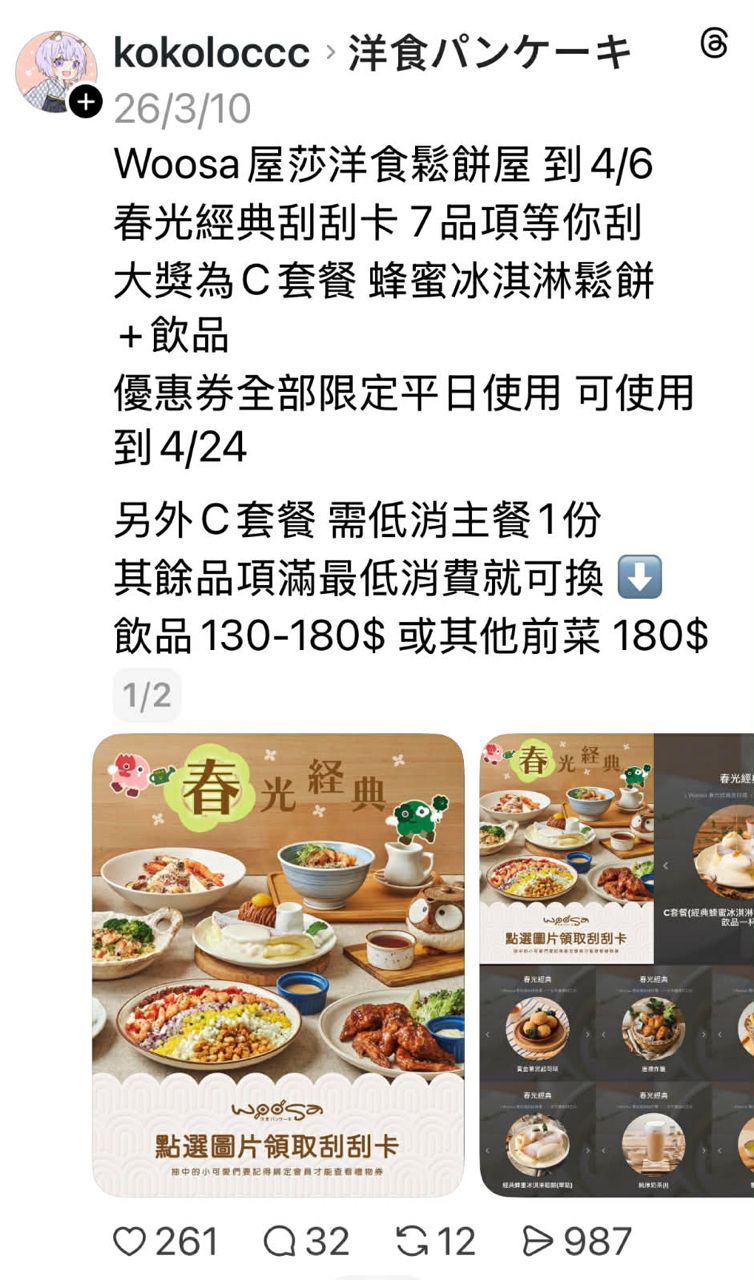
Task: Follow kokoloccc via the plus badge
Action: (x=86, y=101)
